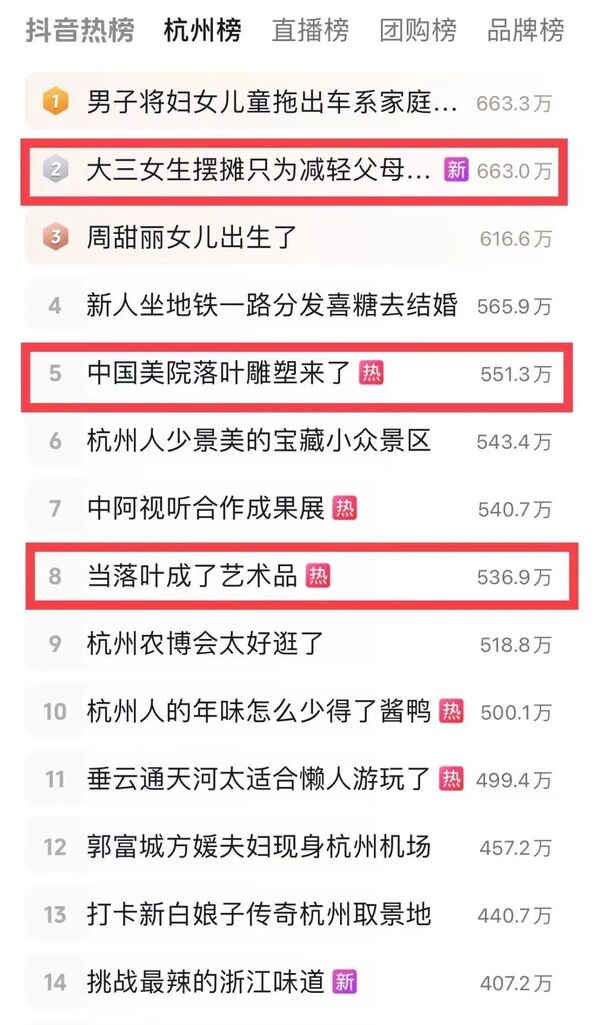Select the 品牌榜 tab
The width and height of the screenshot is (600, 1025).
pyautogui.click(x=526, y=31)
